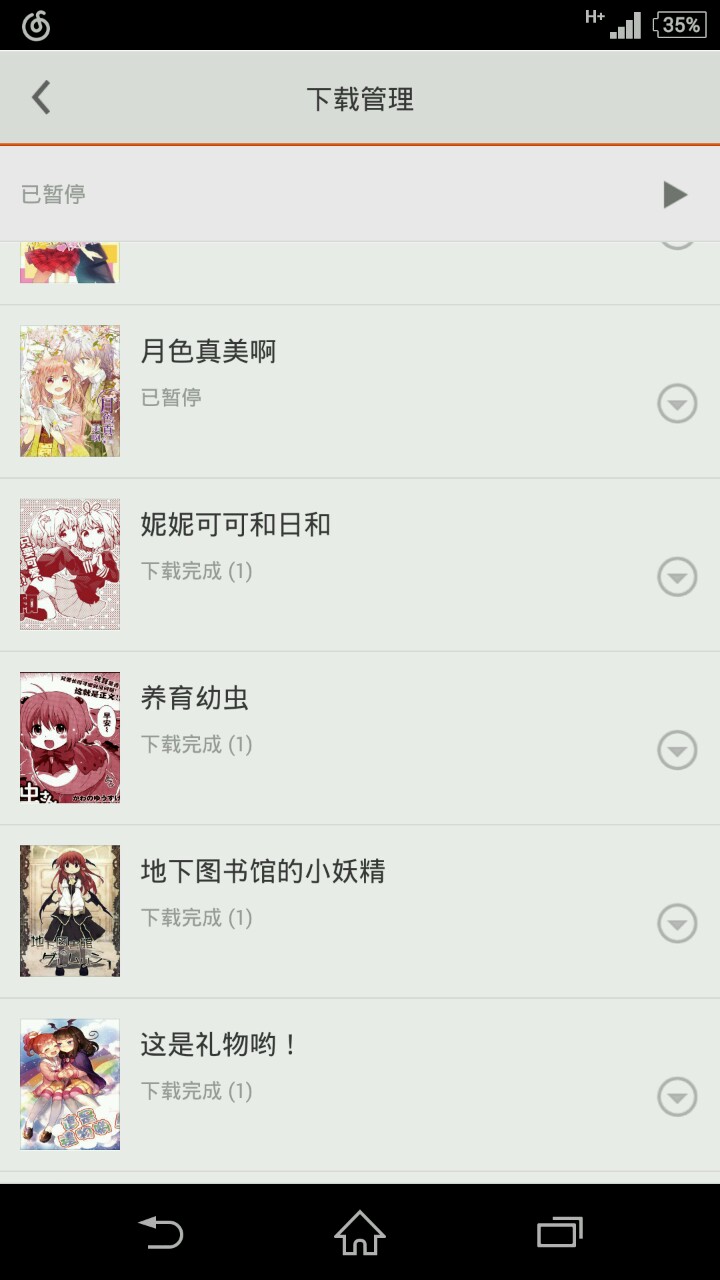Expand options for 这是礼物哟！
This screenshot has height=1280, width=720.
(677, 1097)
